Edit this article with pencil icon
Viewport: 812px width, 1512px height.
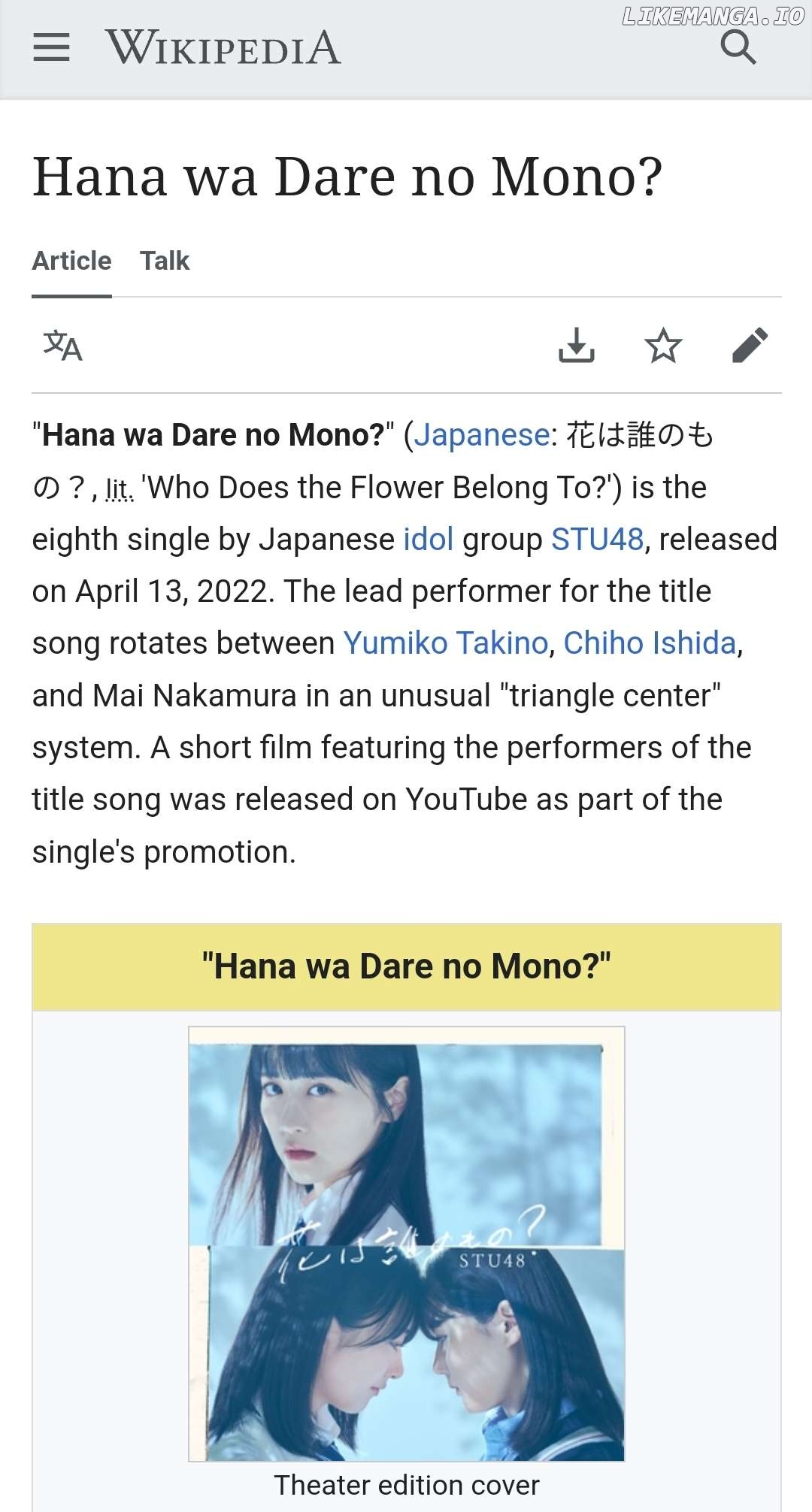(x=750, y=346)
